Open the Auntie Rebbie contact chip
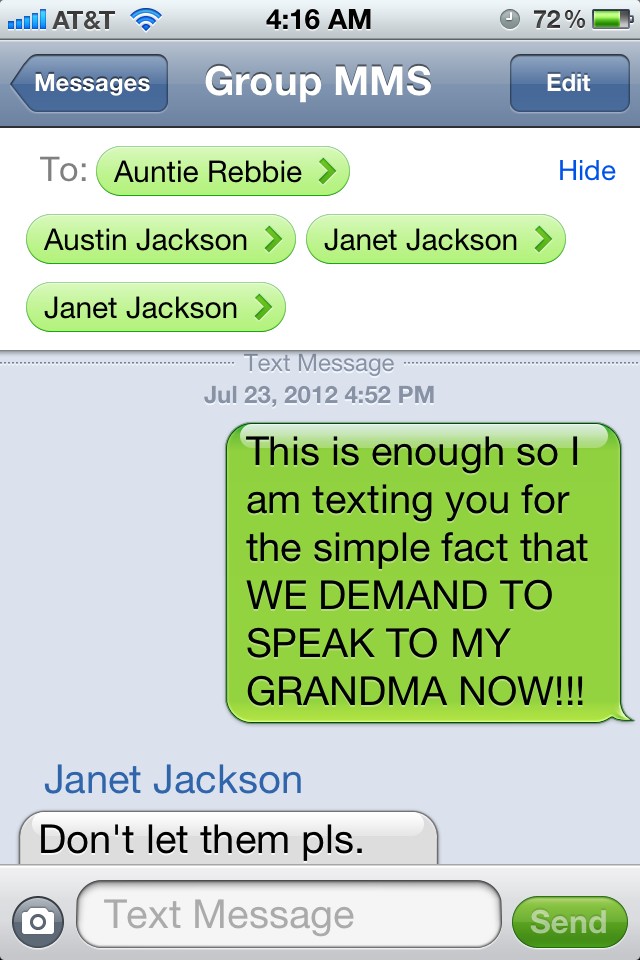Viewport: 640px width, 960px height. coord(222,172)
